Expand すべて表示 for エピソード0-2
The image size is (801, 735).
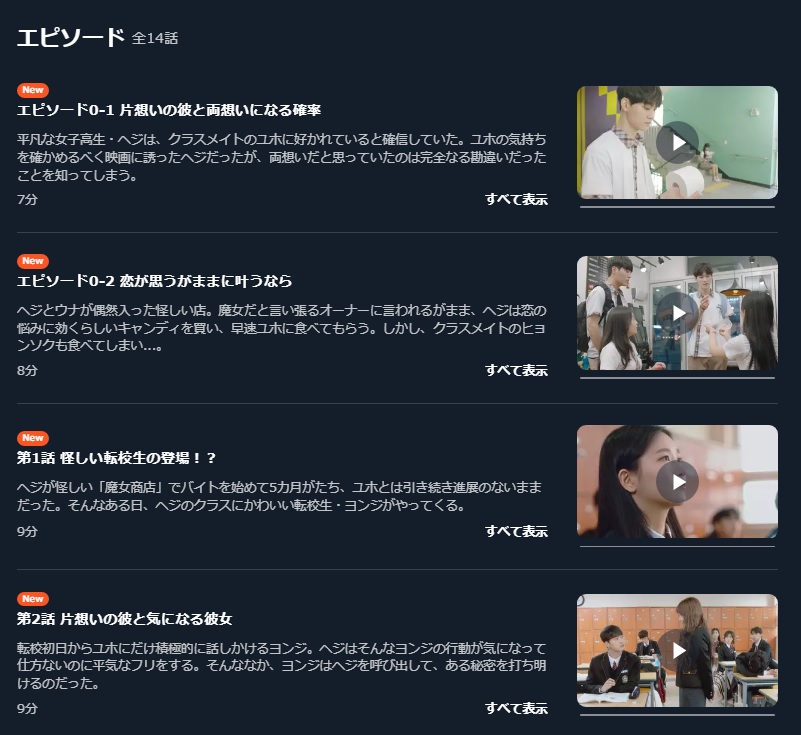click(x=516, y=370)
